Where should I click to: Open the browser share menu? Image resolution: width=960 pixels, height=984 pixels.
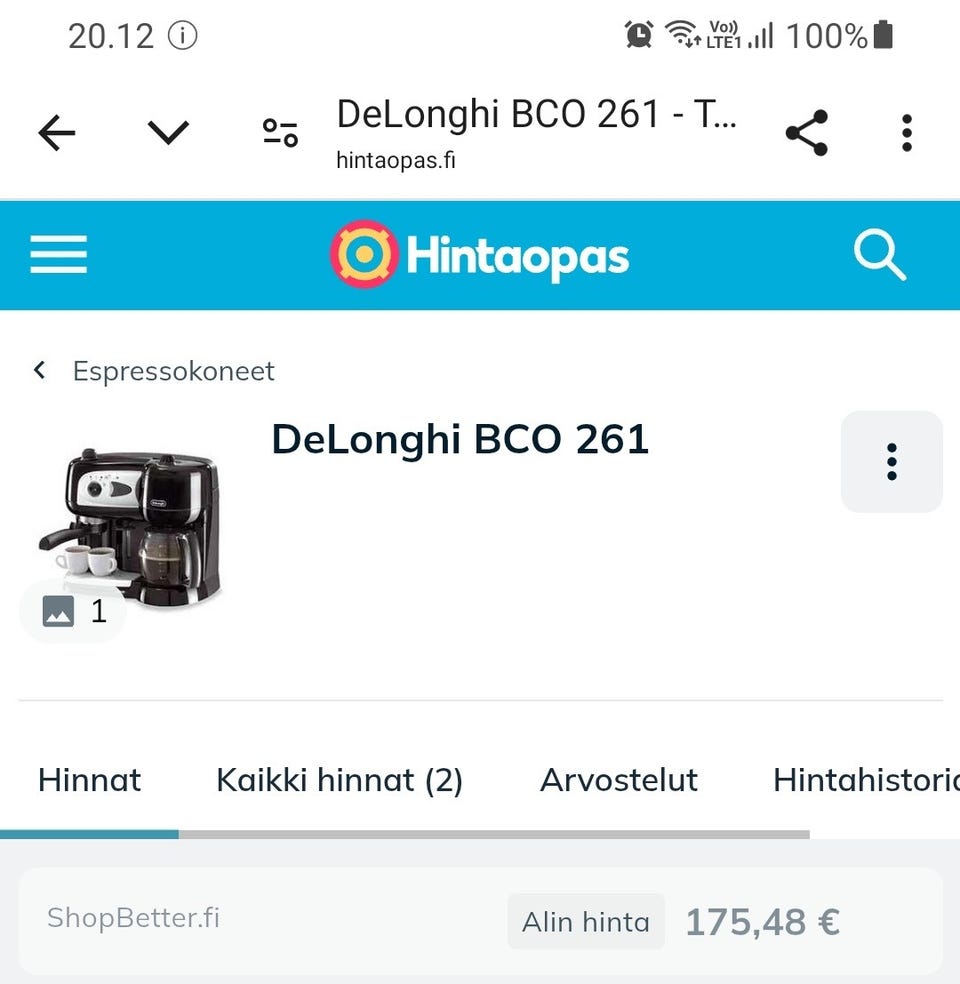pyautogui.click(x=806, y=131)
